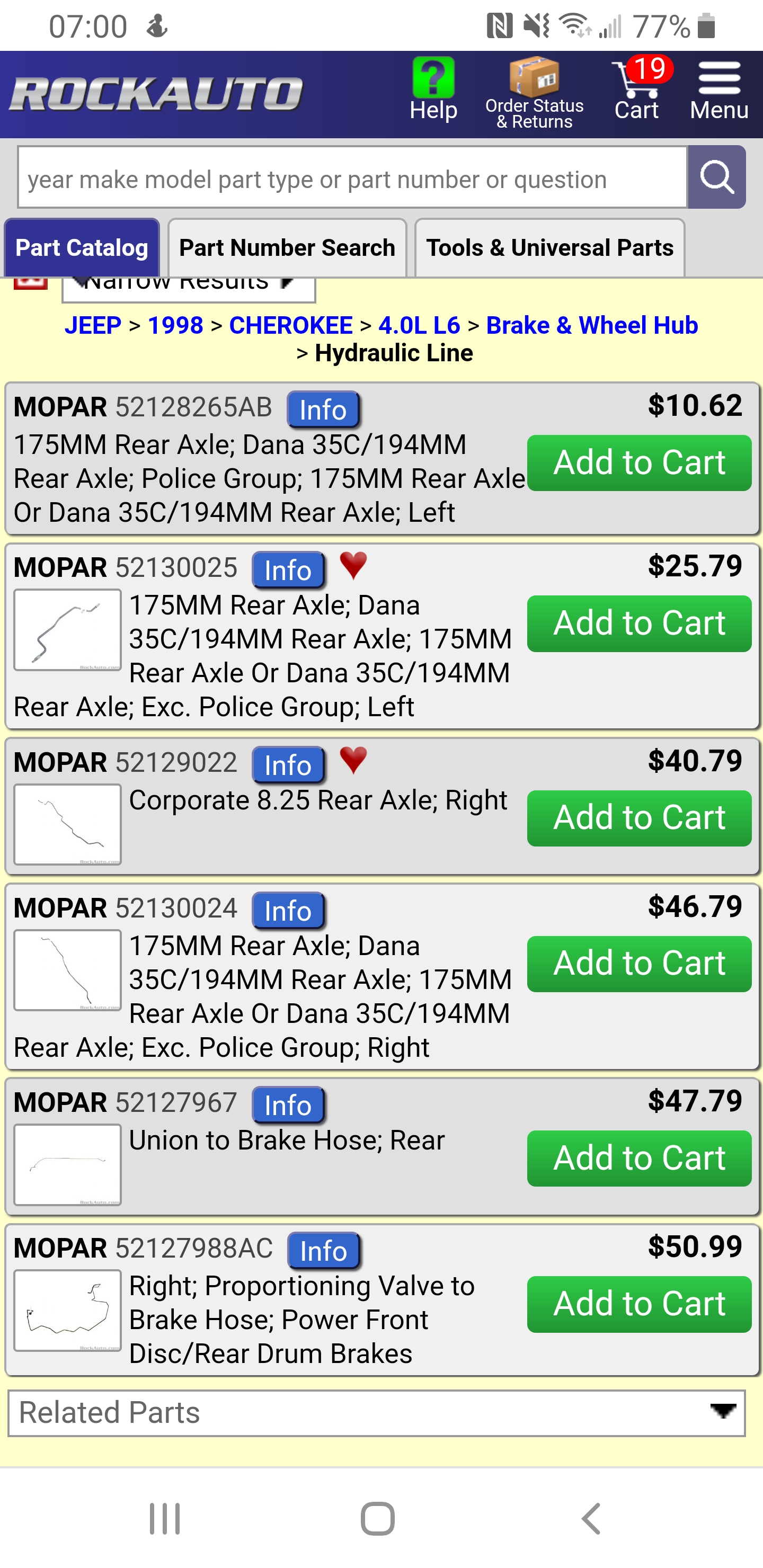View the thumbnail image of MOPAR 52130024
Viewport: 763px width, 1568px height.
(68, 970)
